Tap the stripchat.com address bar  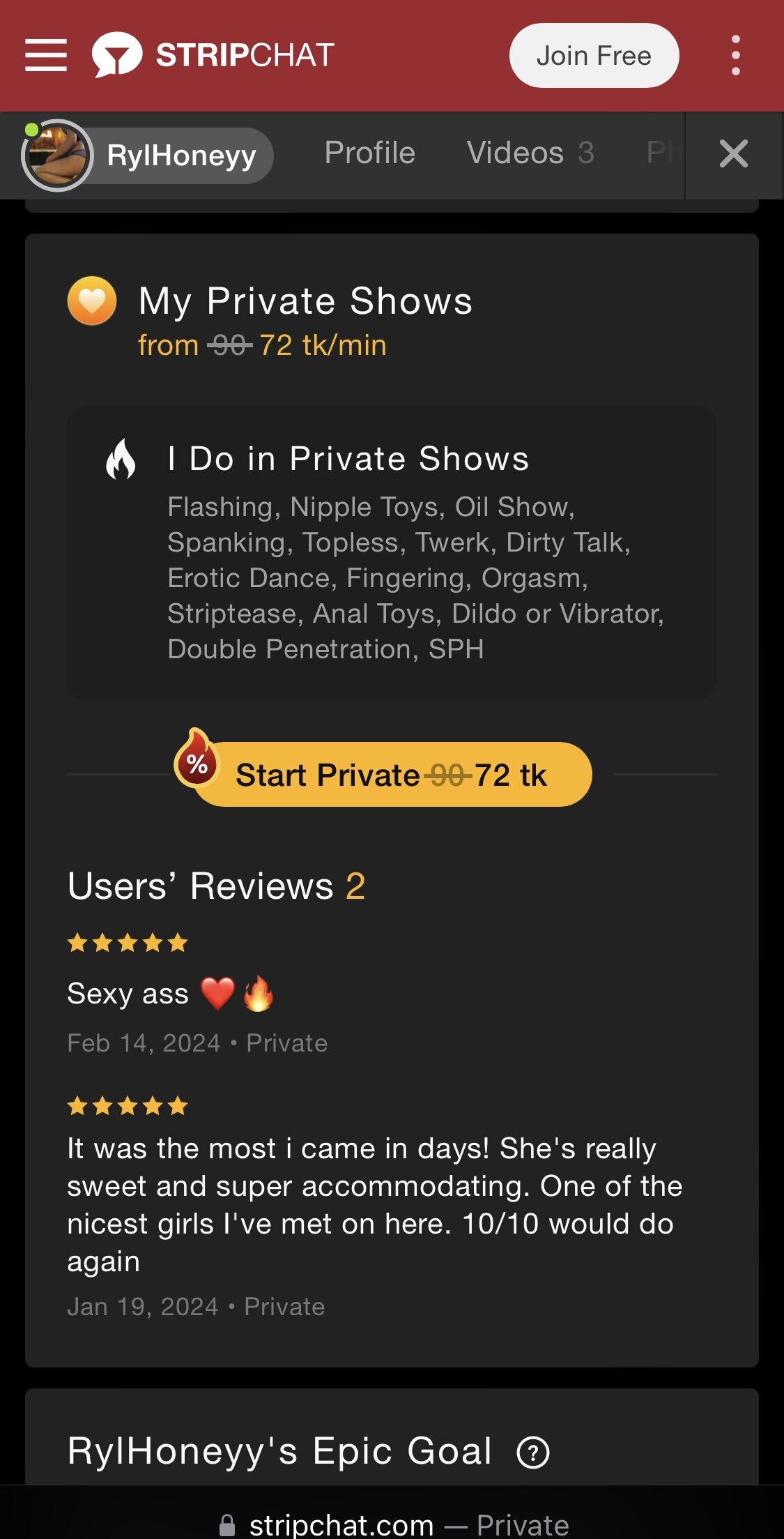coord(393,1524)
